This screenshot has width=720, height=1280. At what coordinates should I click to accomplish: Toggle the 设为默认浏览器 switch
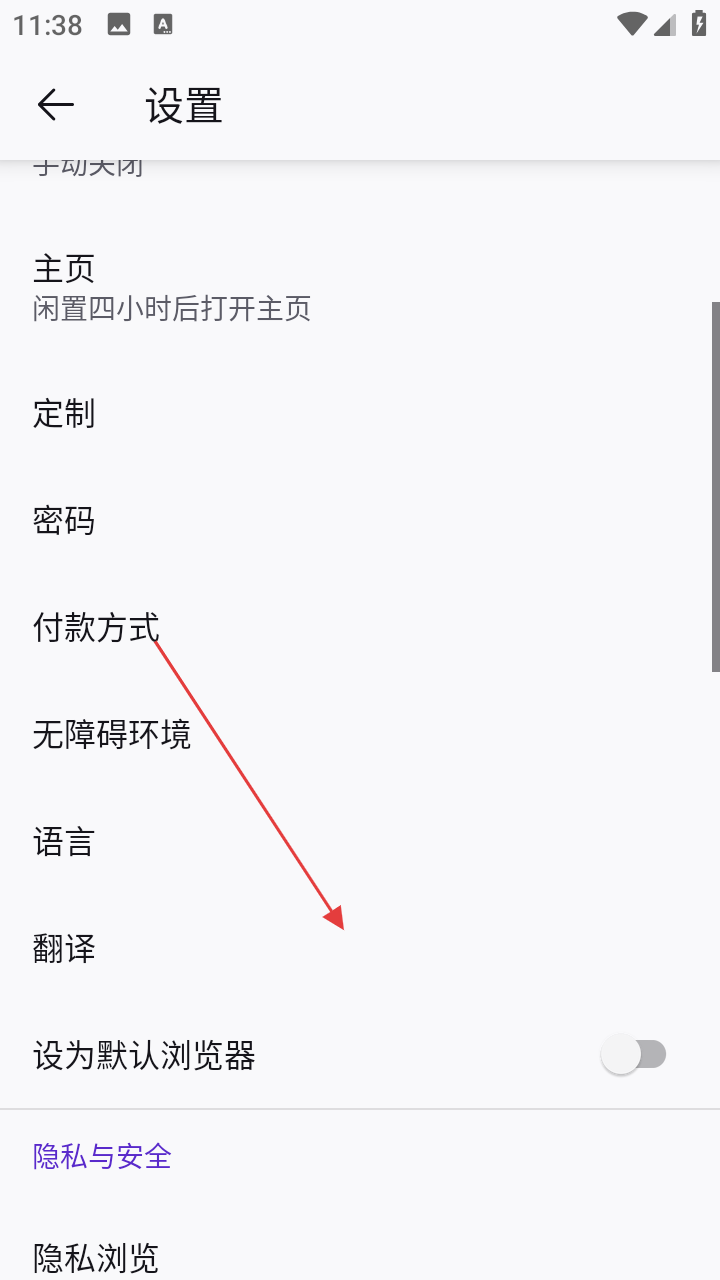(633, 1055)
